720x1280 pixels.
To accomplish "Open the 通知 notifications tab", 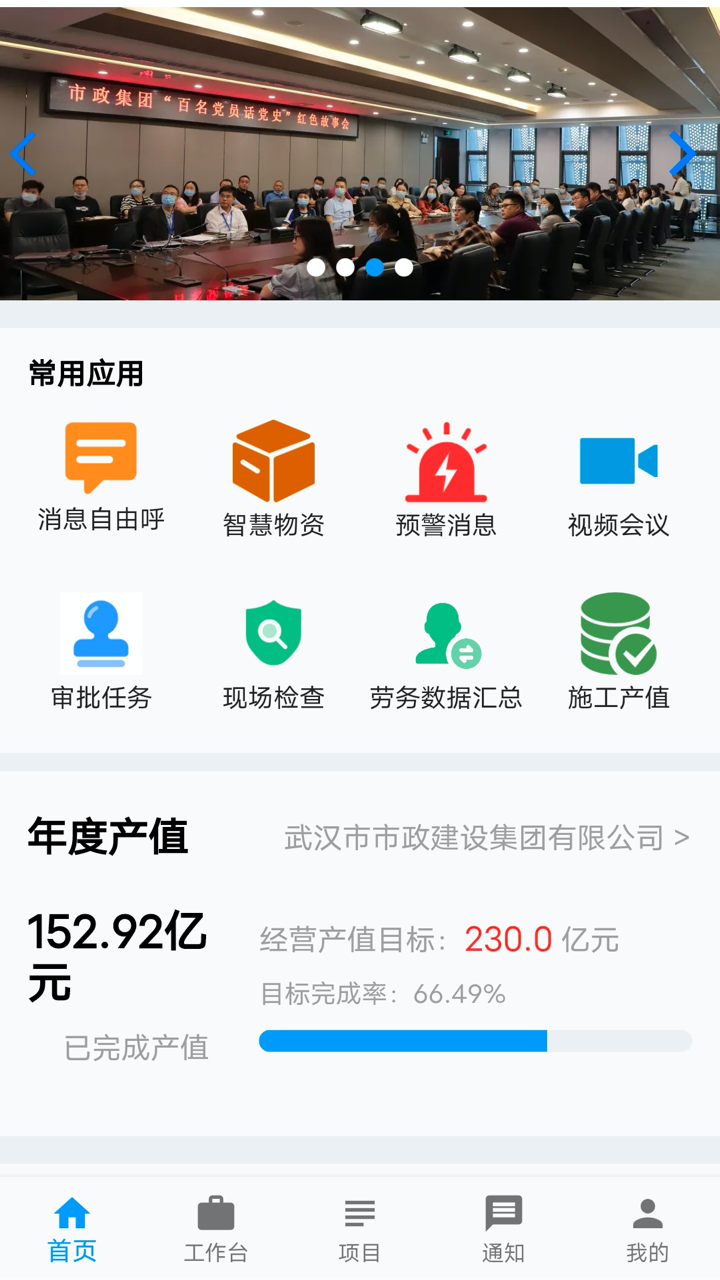I will click(504, 1228).
